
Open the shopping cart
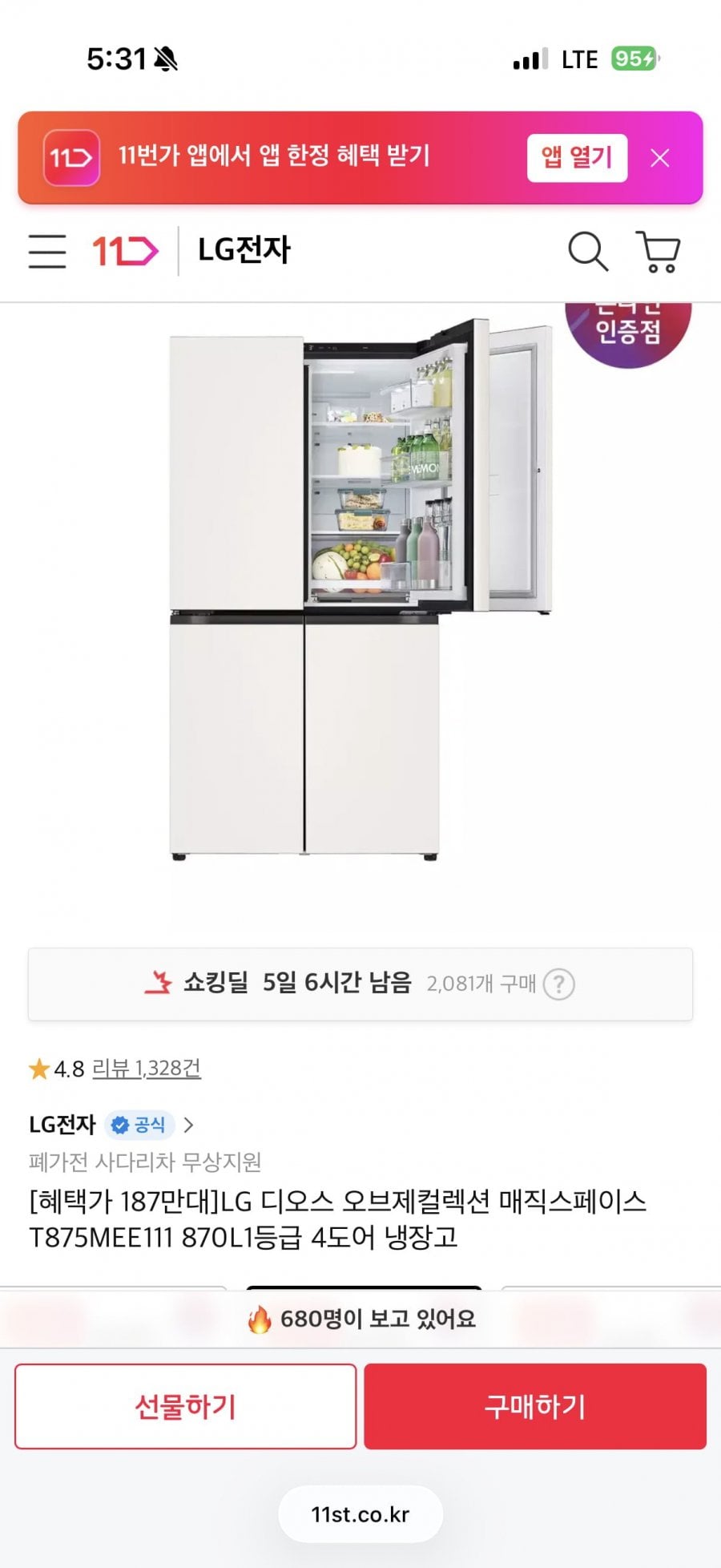[x=659, y=252]
